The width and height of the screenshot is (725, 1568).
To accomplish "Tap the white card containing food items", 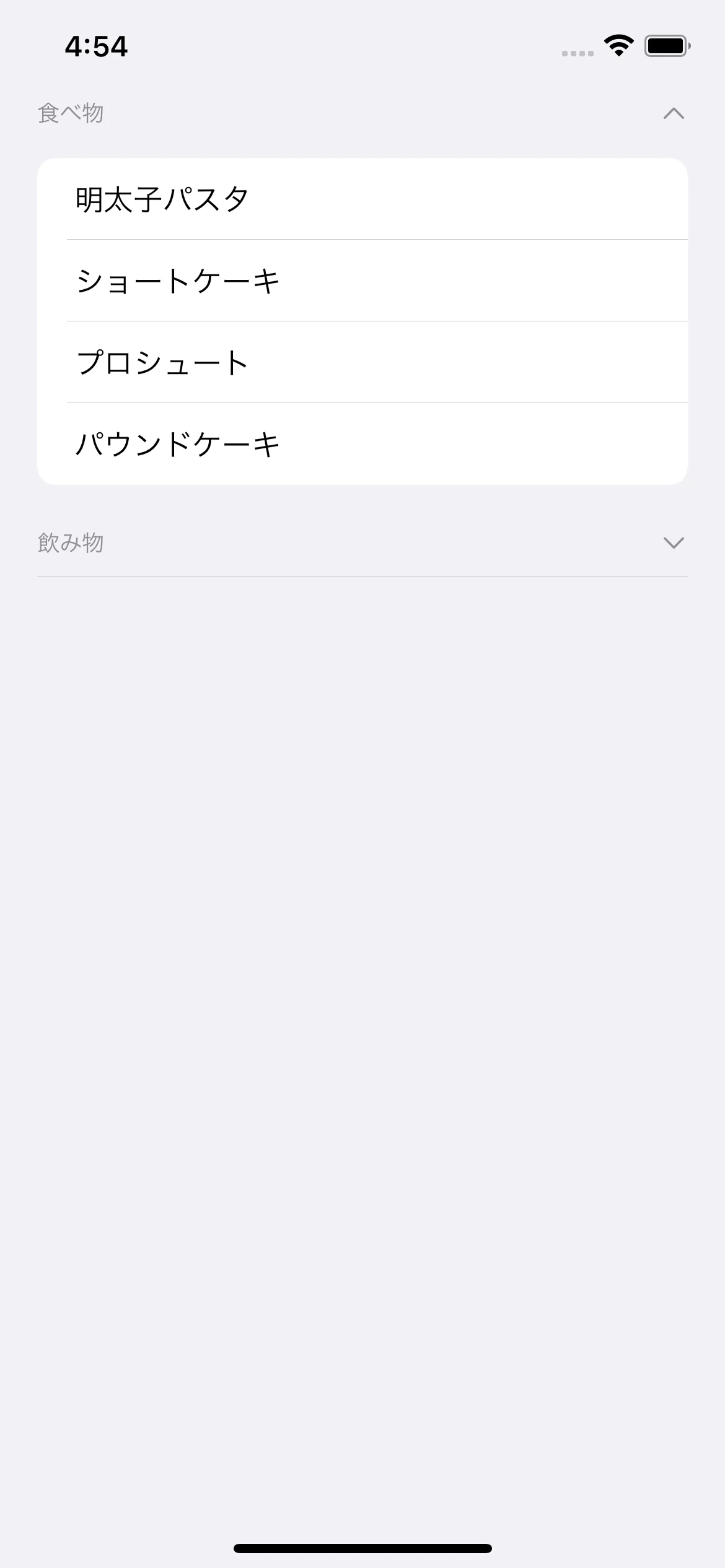I will (x=362, y=321).
